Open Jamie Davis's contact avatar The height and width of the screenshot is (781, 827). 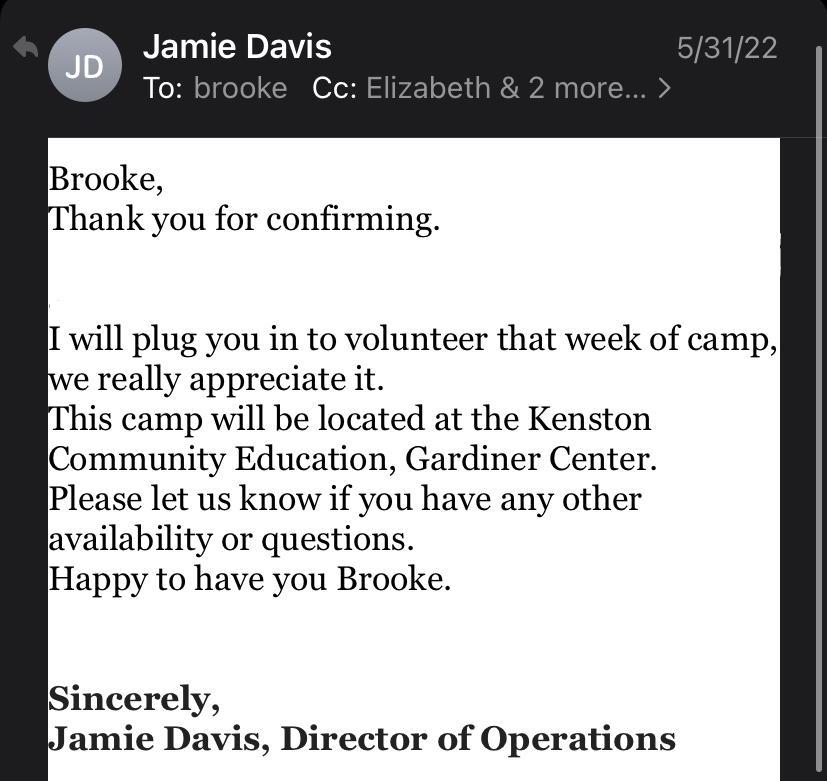point(84,67)
